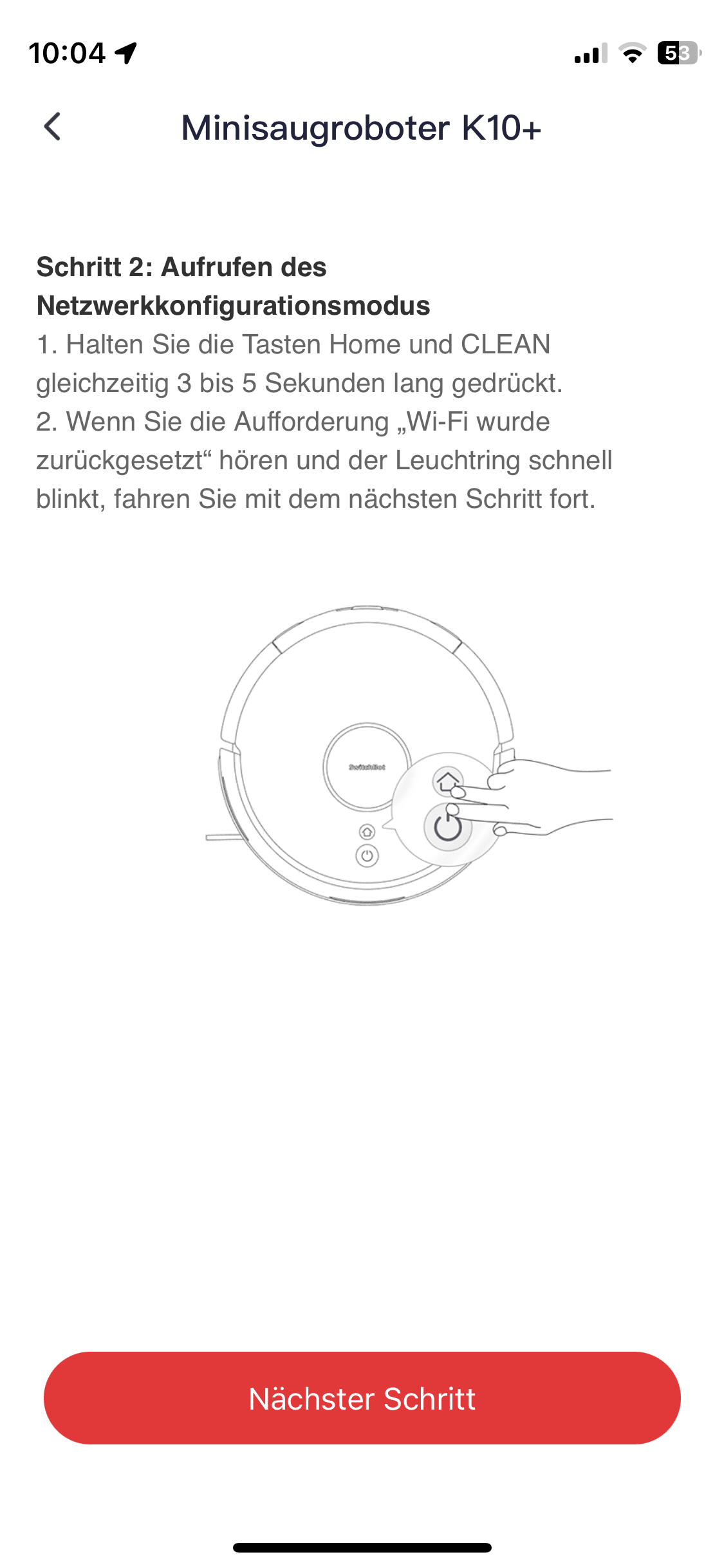The height and width of the screenshot is (1568, 724).
Task: Continue with the Nächster Schritt button
Action: pyautogui.click(x=362, y=1398)
